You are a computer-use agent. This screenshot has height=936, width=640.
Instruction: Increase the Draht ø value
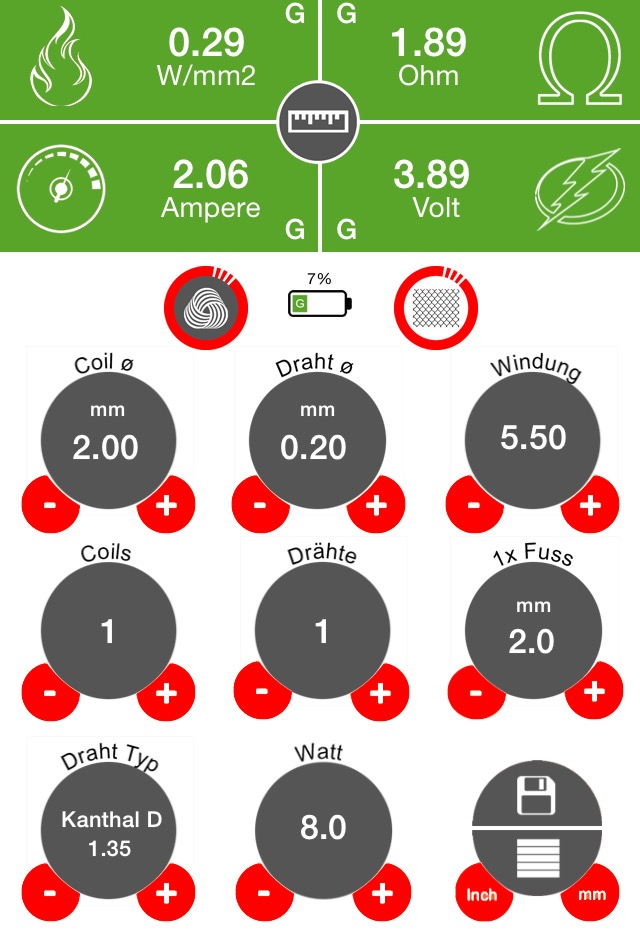coord(376,505)
